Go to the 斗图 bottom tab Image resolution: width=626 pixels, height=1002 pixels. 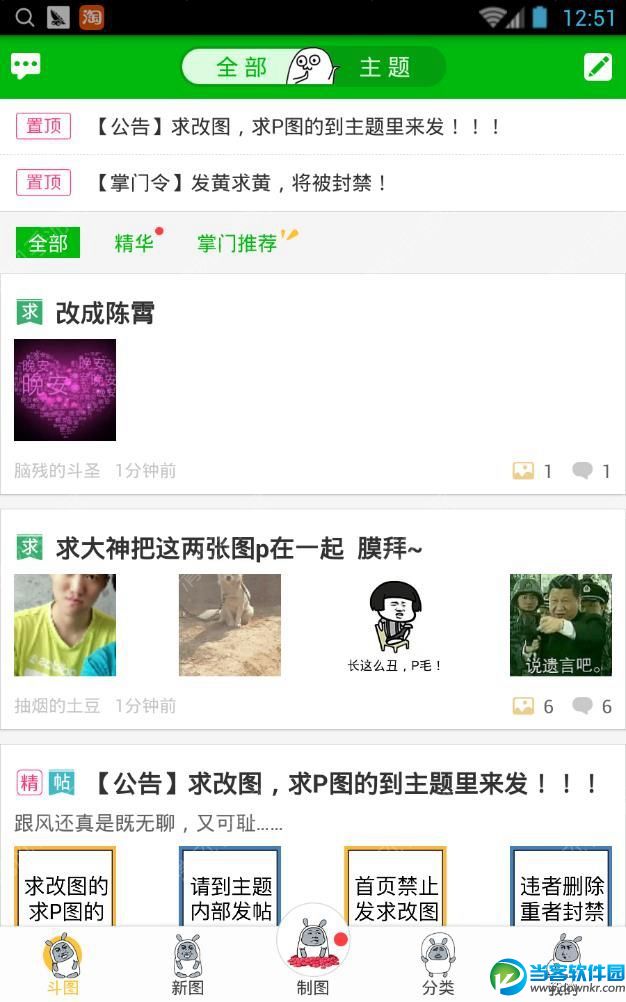pyautogui.click(x=62, y=965)
